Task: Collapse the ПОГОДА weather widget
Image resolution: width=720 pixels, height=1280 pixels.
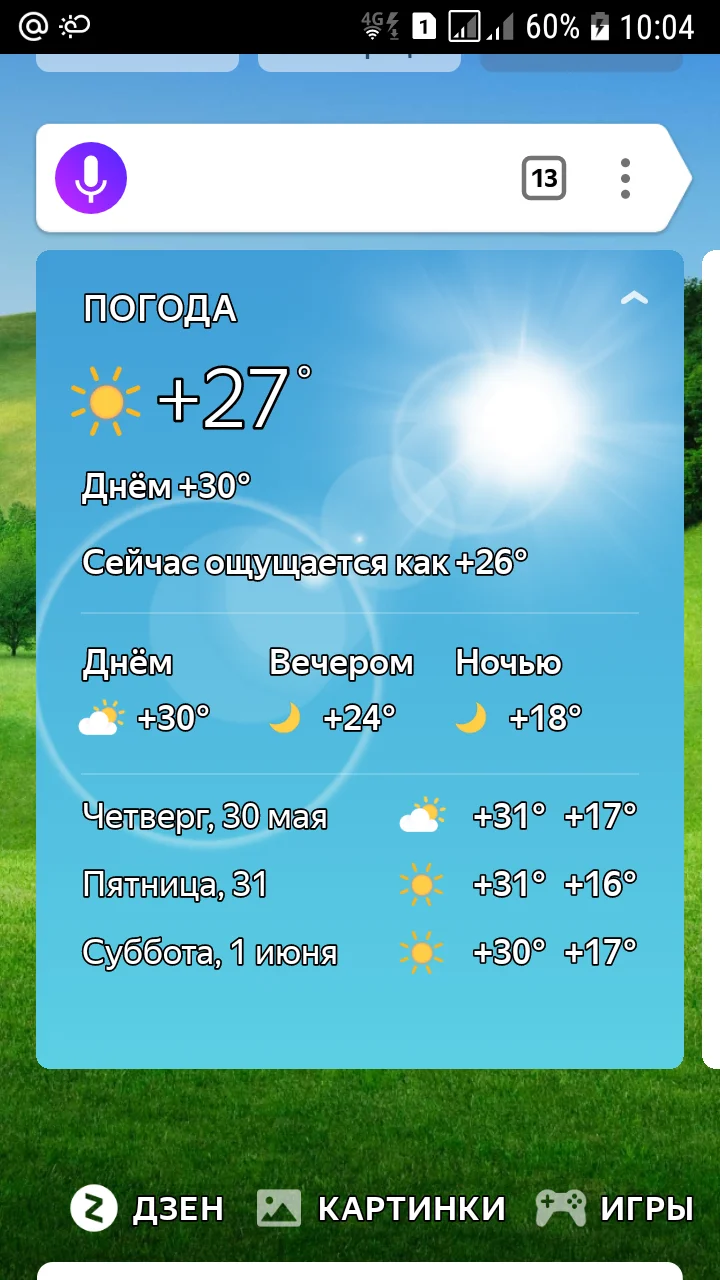Action: [x=634, y=298]
